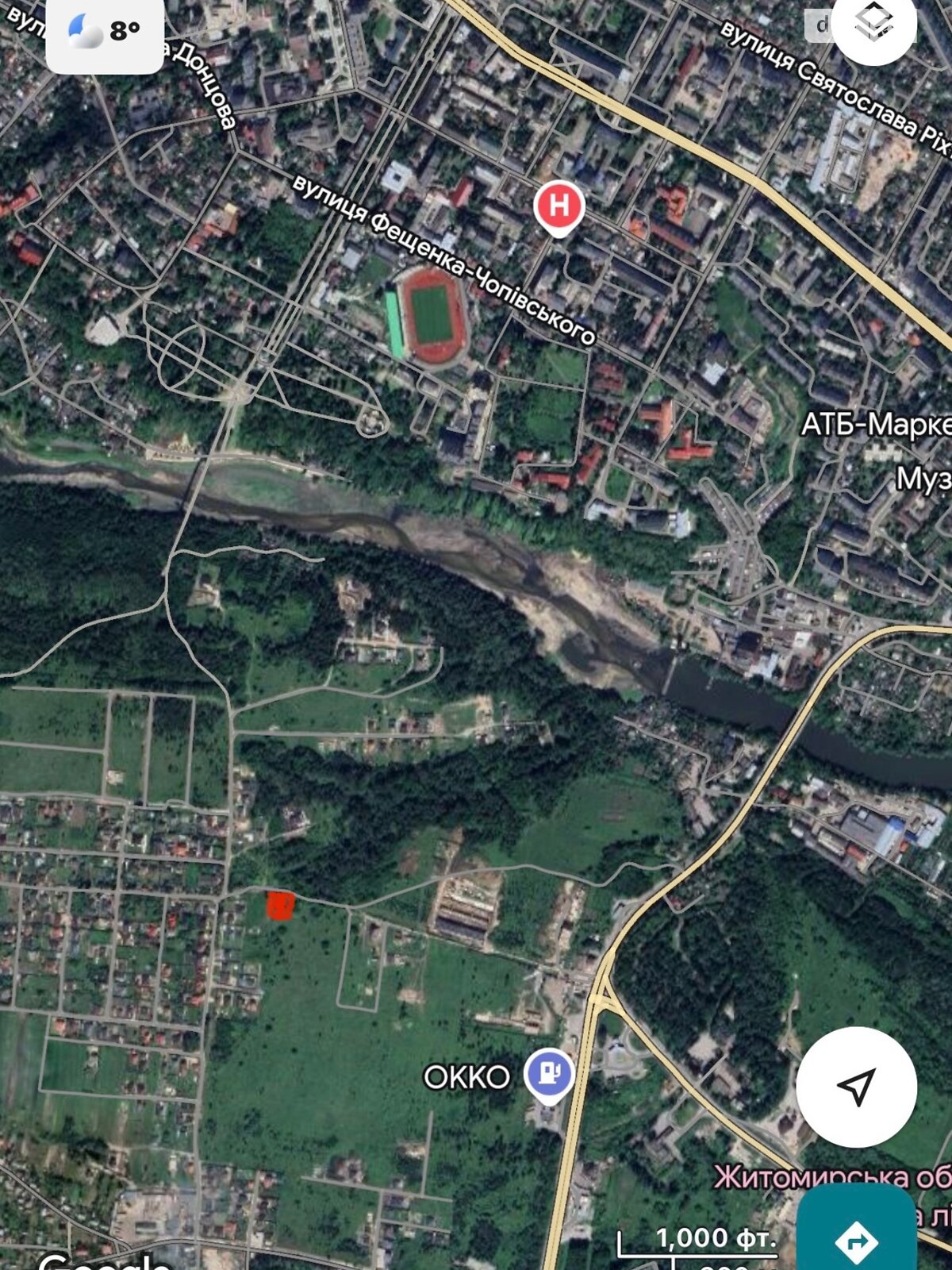952x1270 pixels.
Task: Open the map layers selector
Action: pyautogui.click(x=873, y=24)
